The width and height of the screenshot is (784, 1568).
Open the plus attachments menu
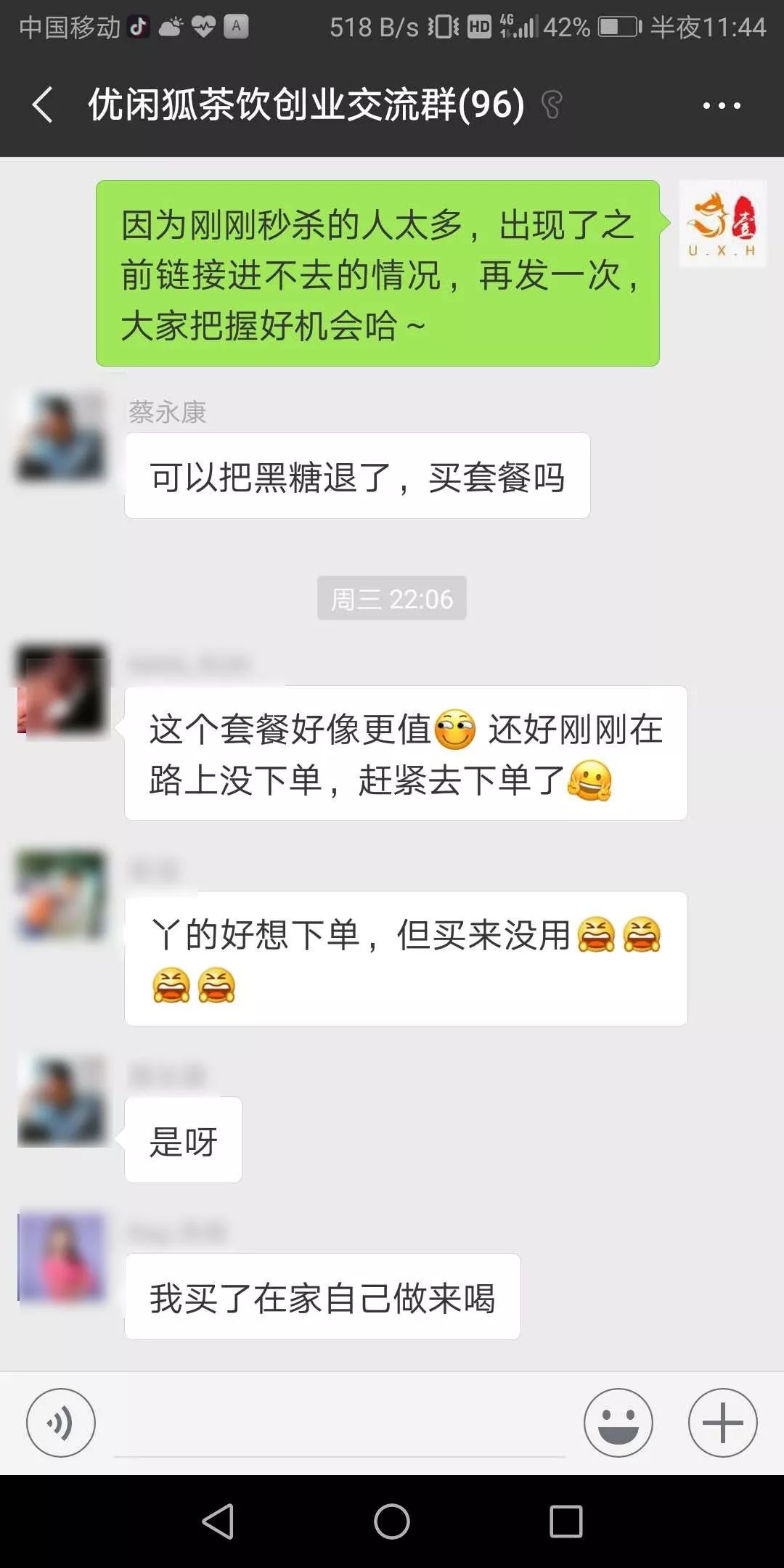pyautogui.click(x=722, y=1423)
